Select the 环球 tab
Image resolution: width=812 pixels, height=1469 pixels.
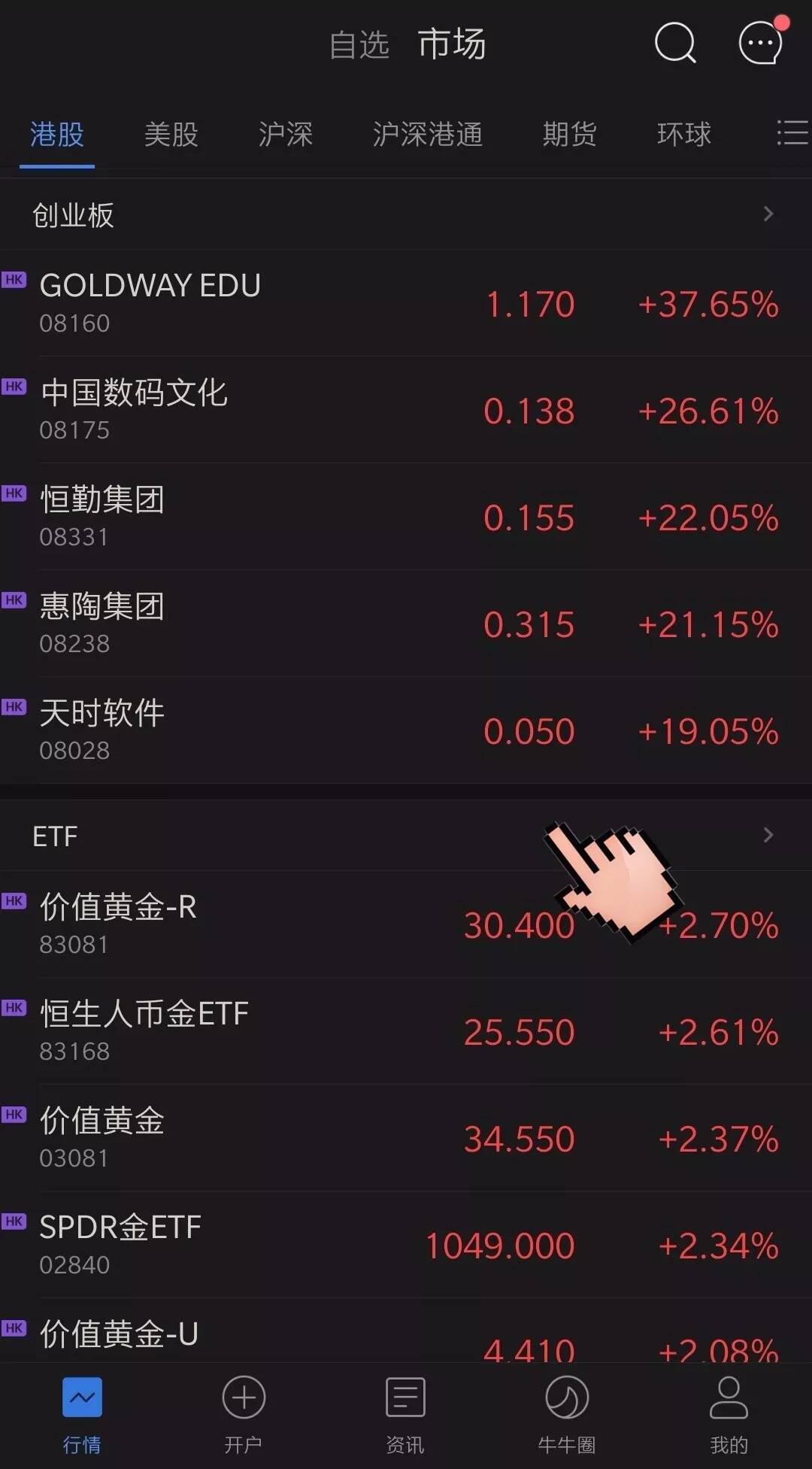[683, 135]
